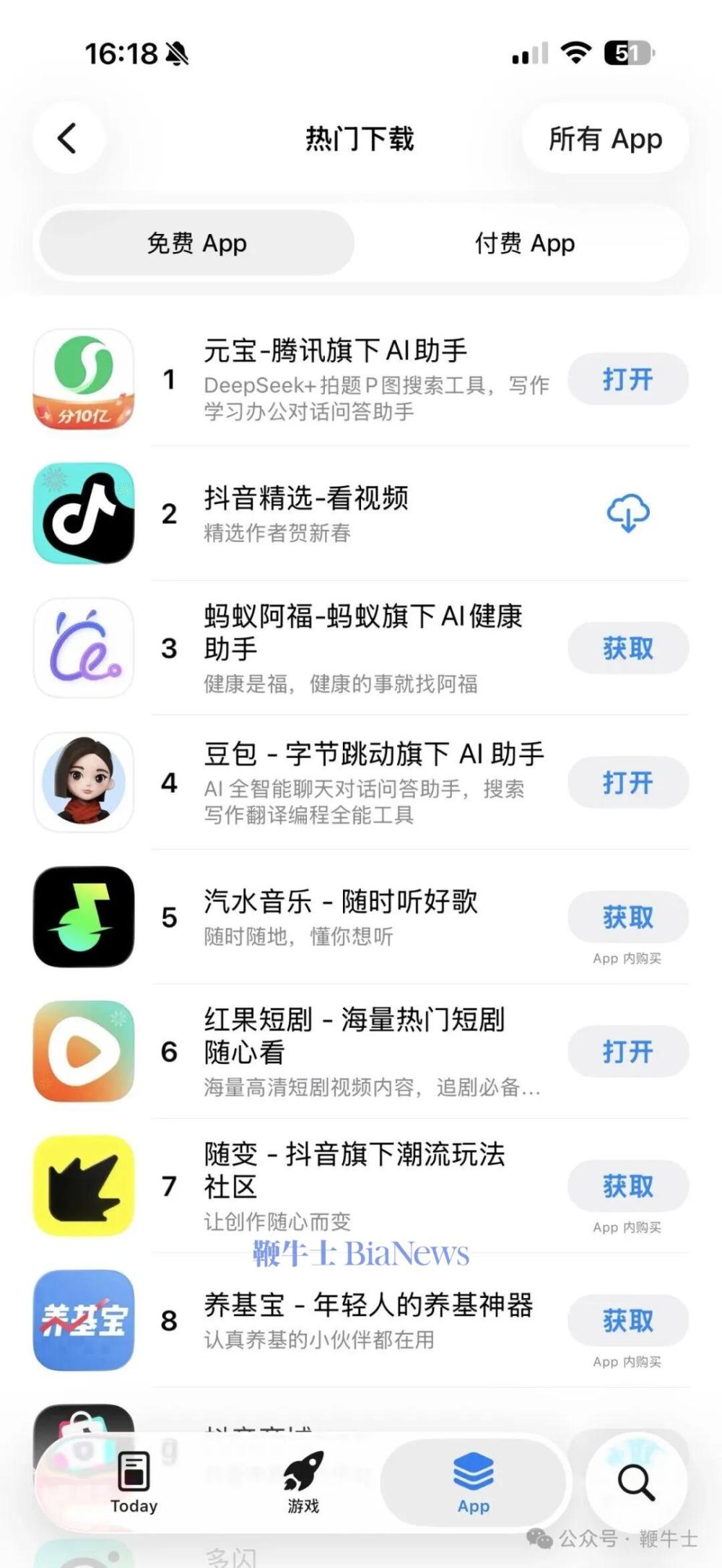
Task: Open 豆包 with its 打开 button
Action: pos(627,783)
